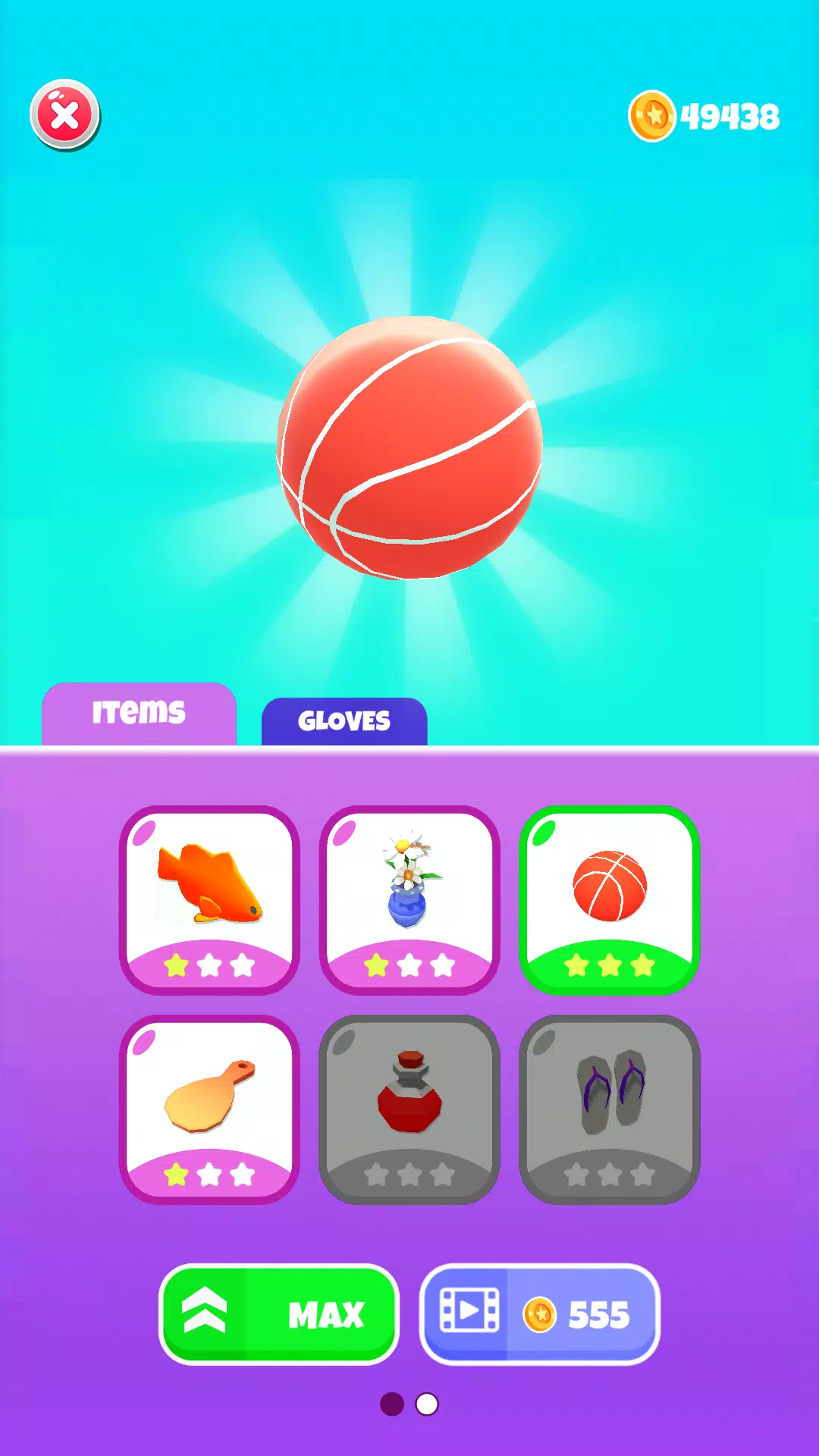Select the flower vase item

tap(409, 900)
